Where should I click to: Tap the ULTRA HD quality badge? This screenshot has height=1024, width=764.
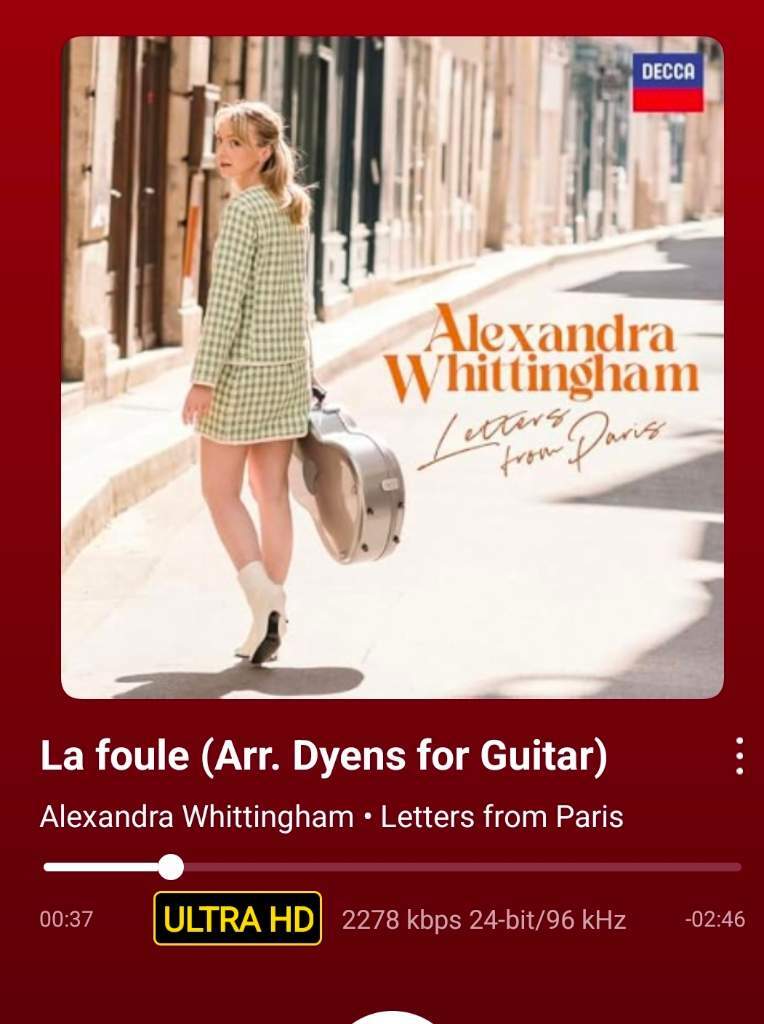pyautogui.click(x=238, y=918)
